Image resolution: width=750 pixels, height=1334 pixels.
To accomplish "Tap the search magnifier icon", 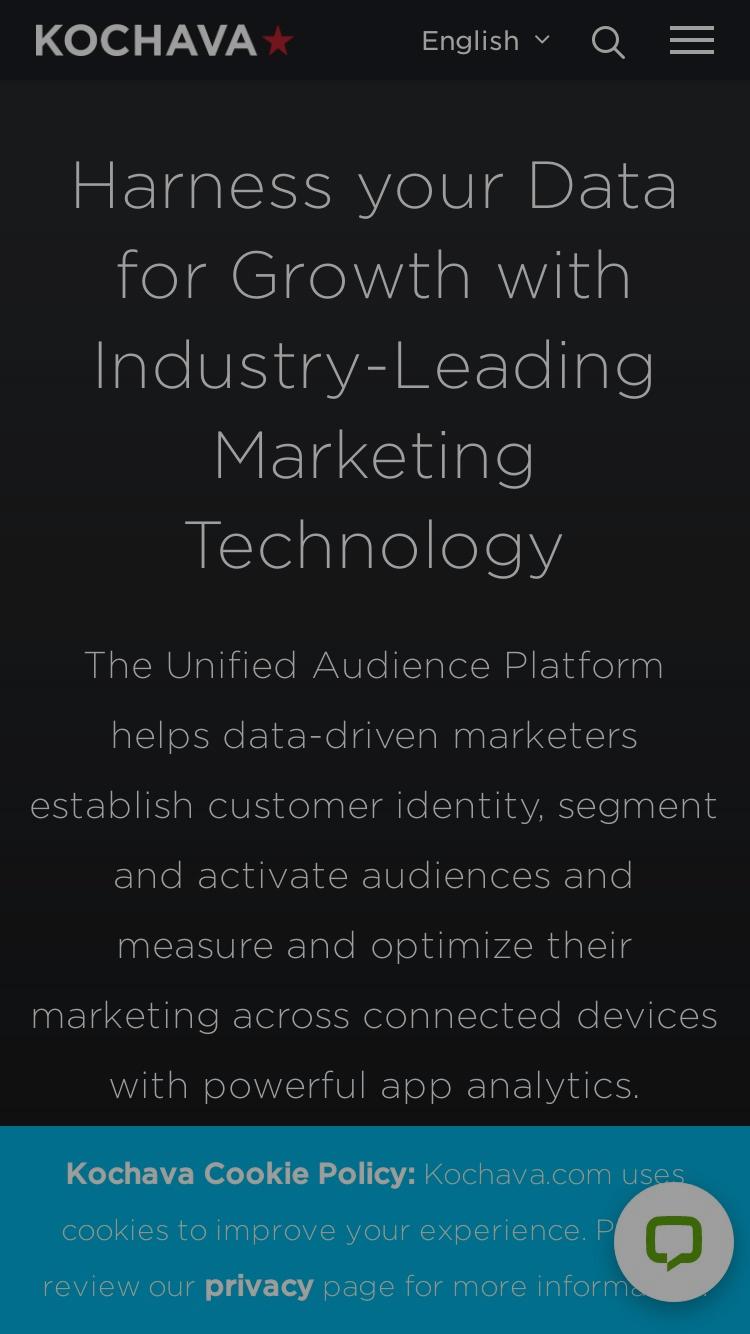I will pyautogui.click(x=608, y=42).
